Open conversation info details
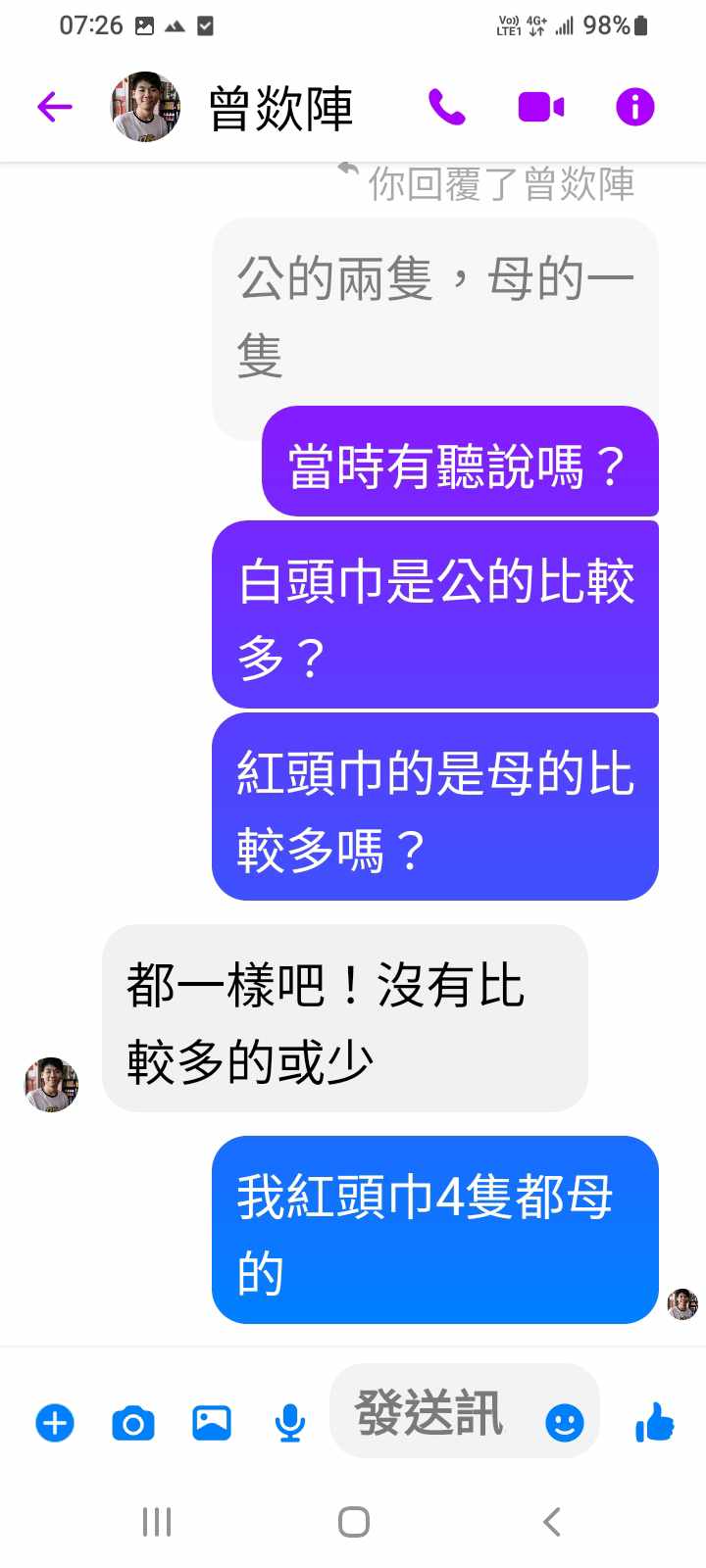Viewport: 706px width, 1568px height. point(634,107)
